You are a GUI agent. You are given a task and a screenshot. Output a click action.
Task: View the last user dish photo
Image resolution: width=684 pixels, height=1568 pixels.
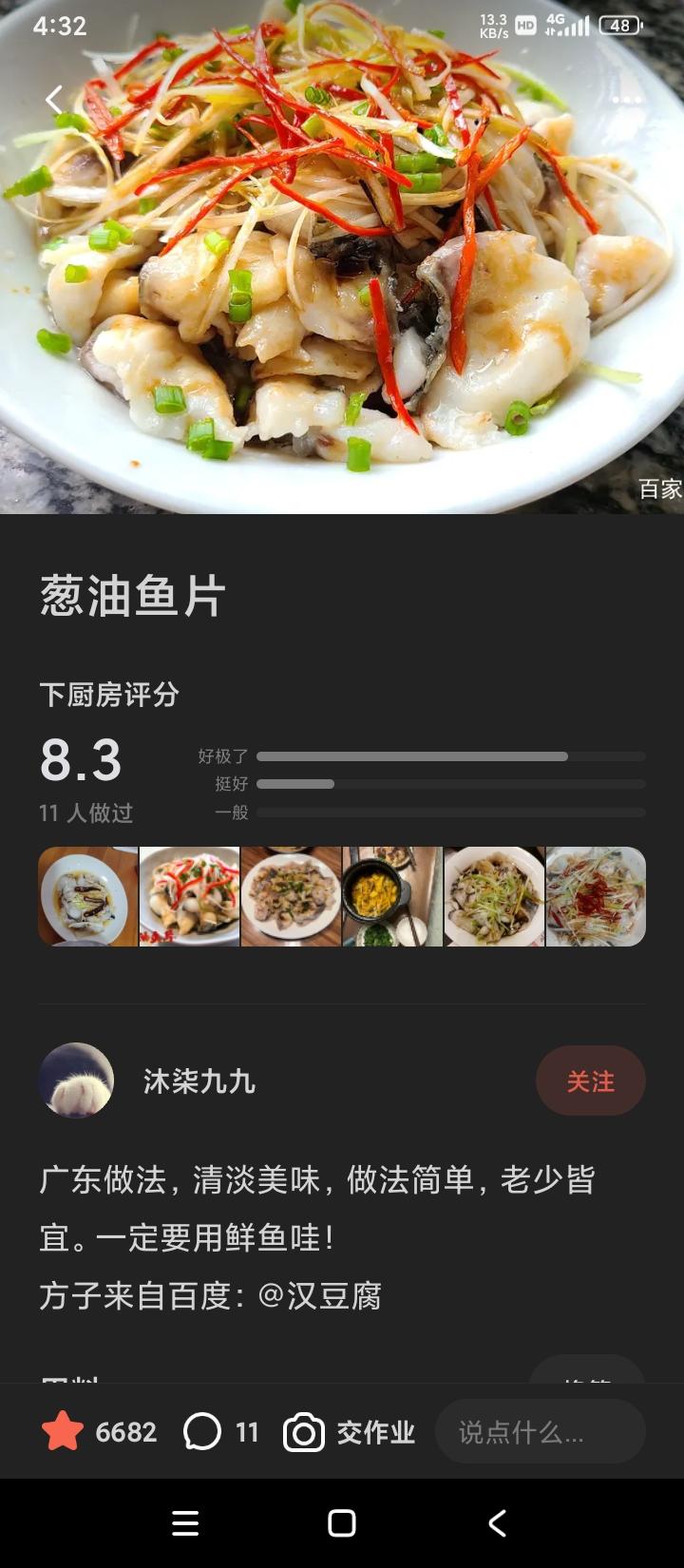596,896
